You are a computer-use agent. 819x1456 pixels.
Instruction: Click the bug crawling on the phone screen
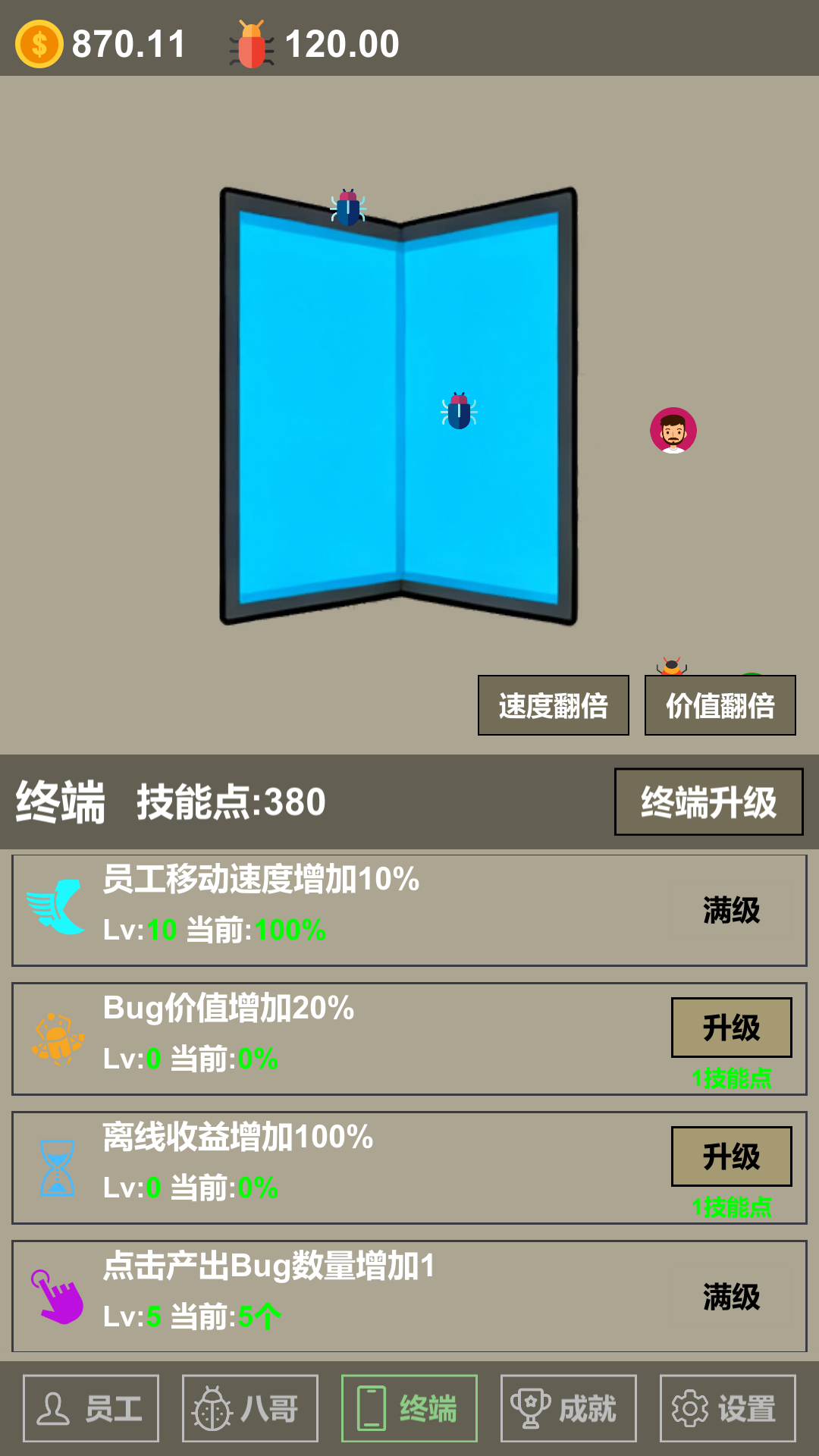(x=457, y=412)
